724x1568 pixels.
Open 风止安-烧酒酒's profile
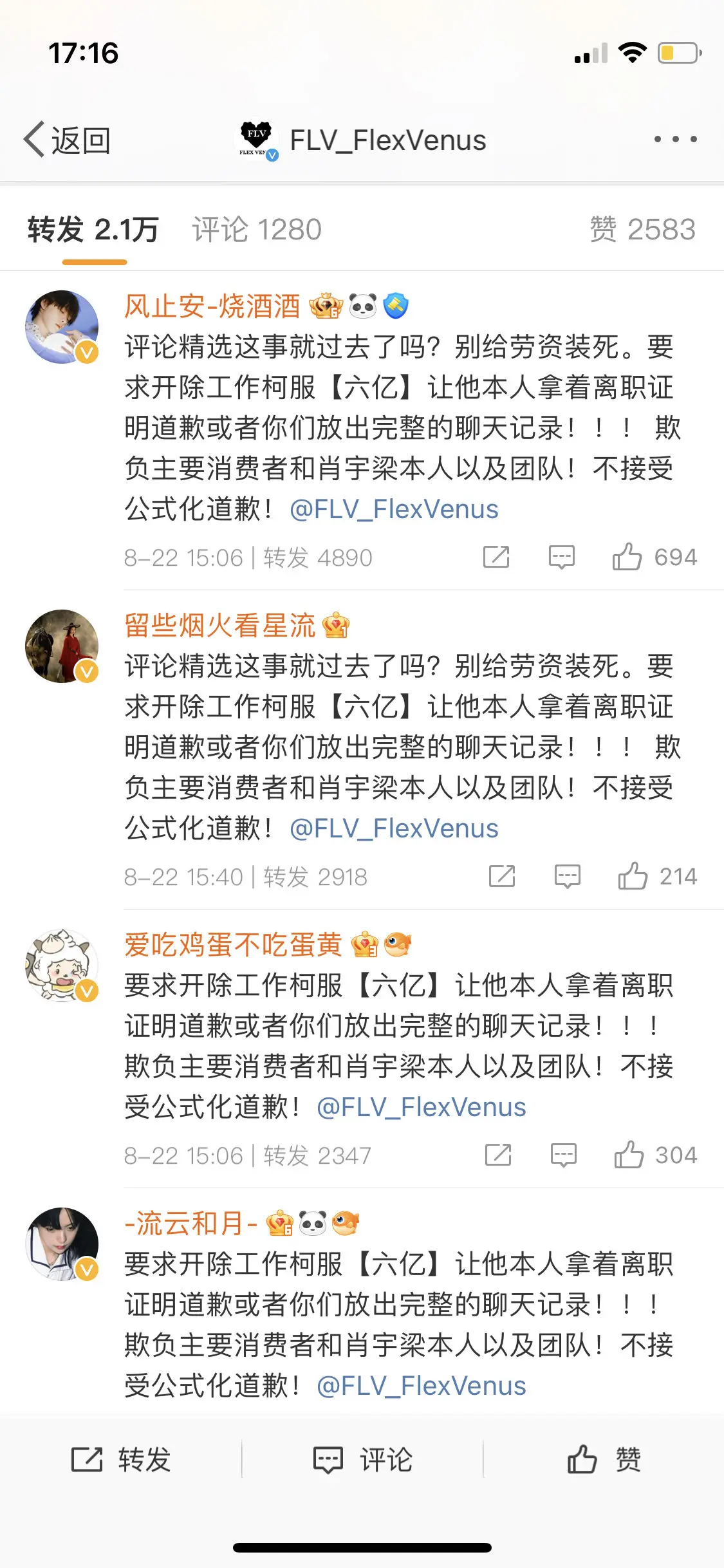212,306
